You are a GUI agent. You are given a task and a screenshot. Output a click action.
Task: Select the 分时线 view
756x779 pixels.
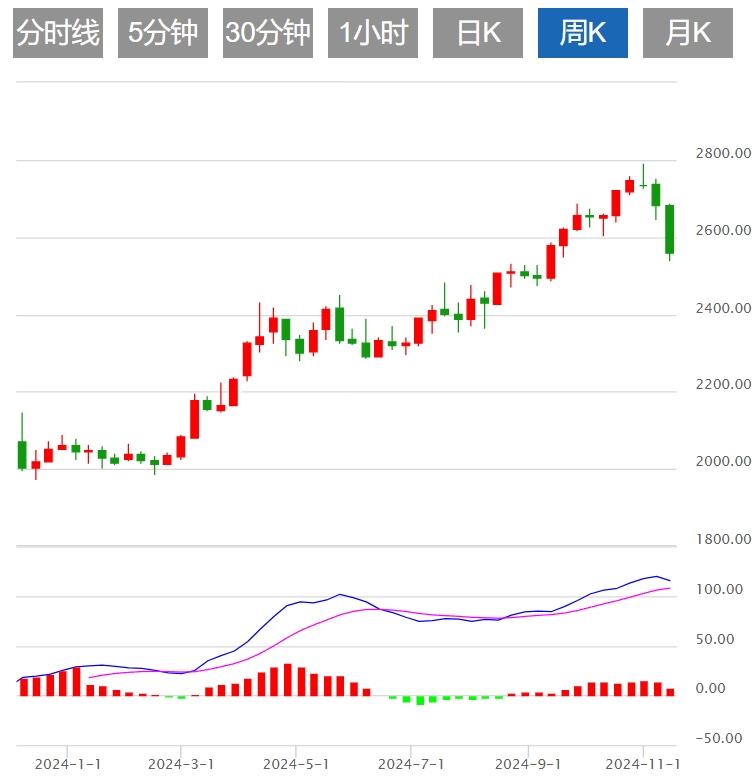click(55, 32)
